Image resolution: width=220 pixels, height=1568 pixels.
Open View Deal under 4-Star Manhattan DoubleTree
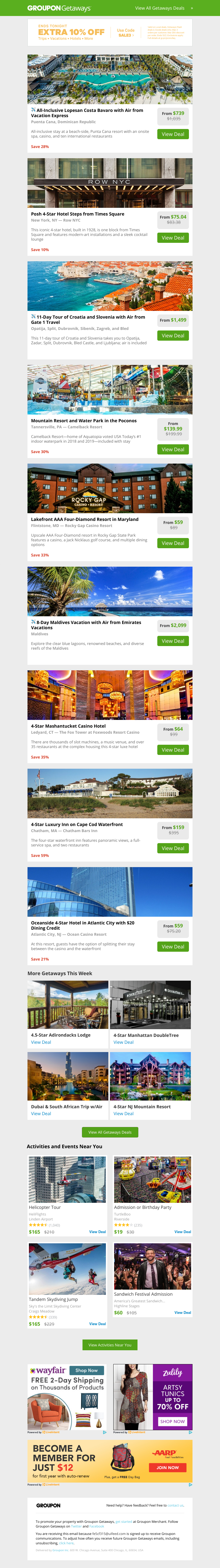tap(123, 1042)
